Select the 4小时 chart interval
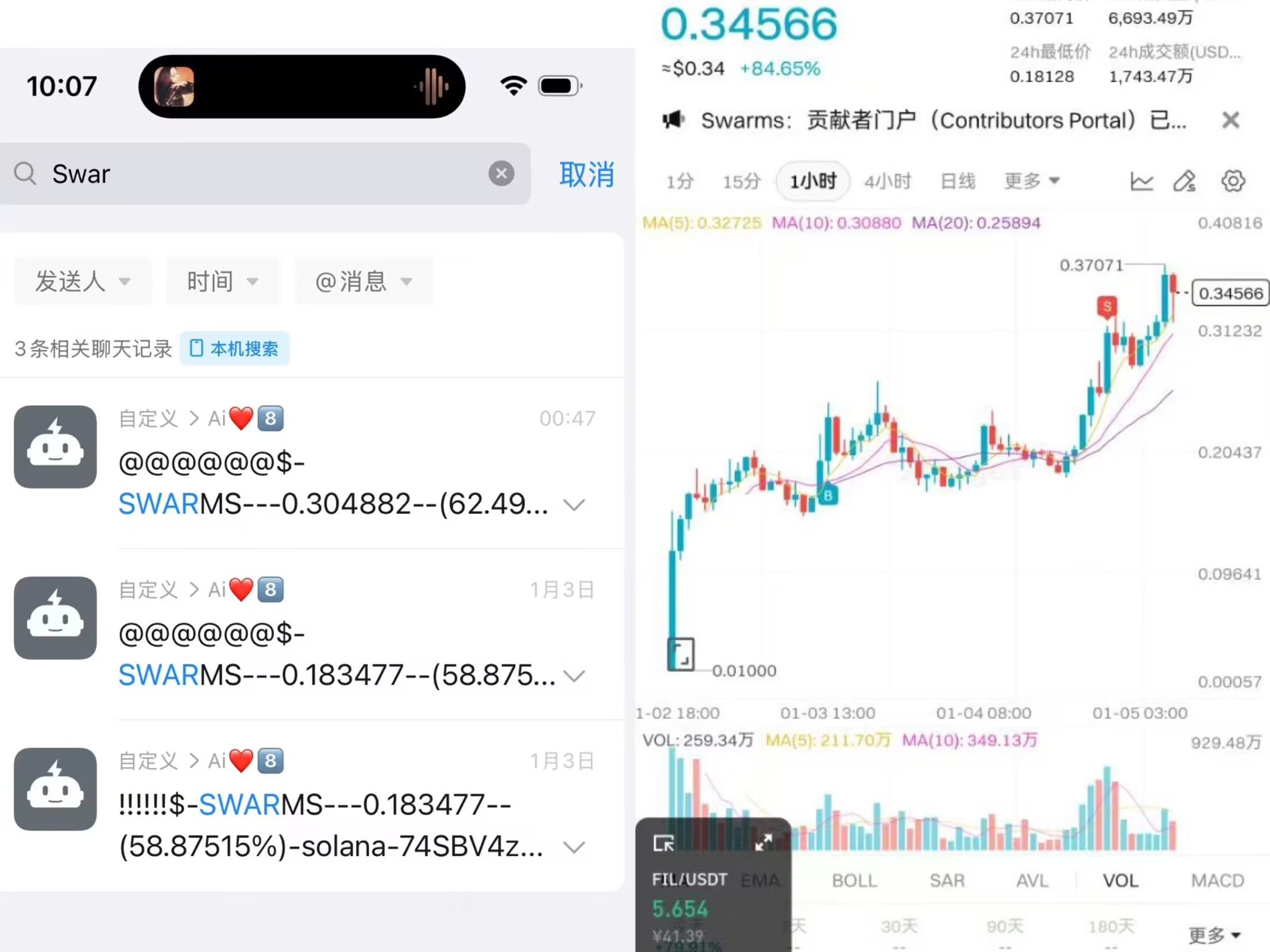 [x=887, y=181]
